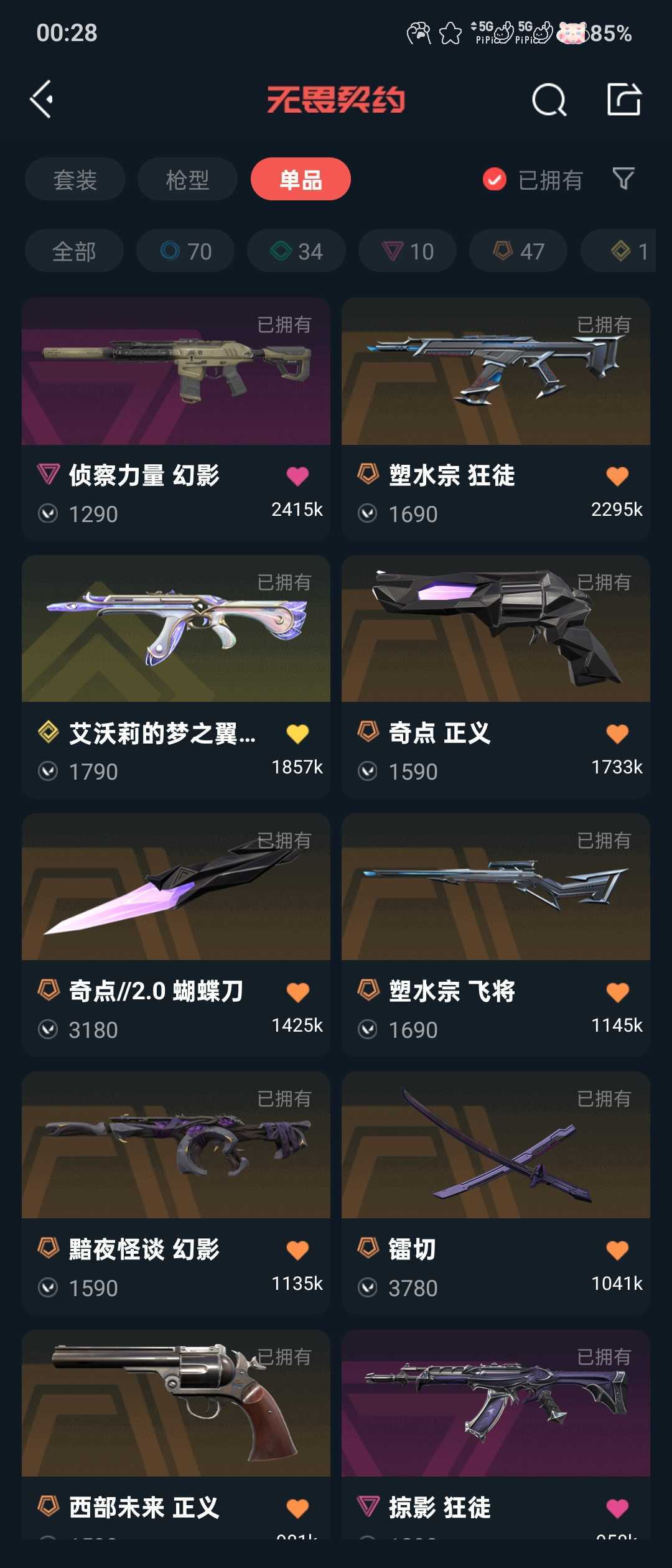Open the 奇点//2.0 蝴蝶刀 skin card
Image resolution: width=672 pixels, height=1568 pixels.
175,888
